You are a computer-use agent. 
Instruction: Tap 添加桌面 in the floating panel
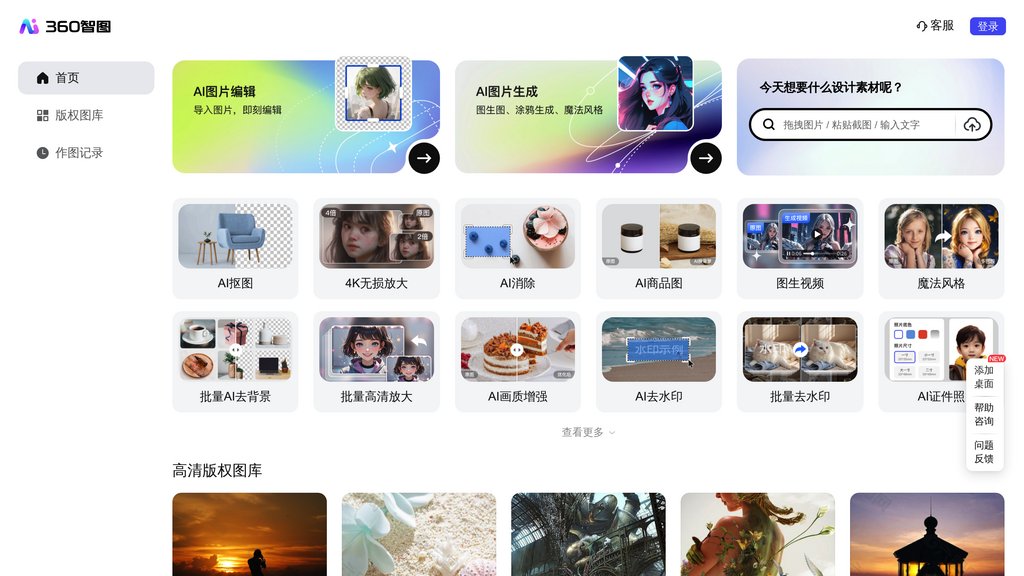click(984, 377)
